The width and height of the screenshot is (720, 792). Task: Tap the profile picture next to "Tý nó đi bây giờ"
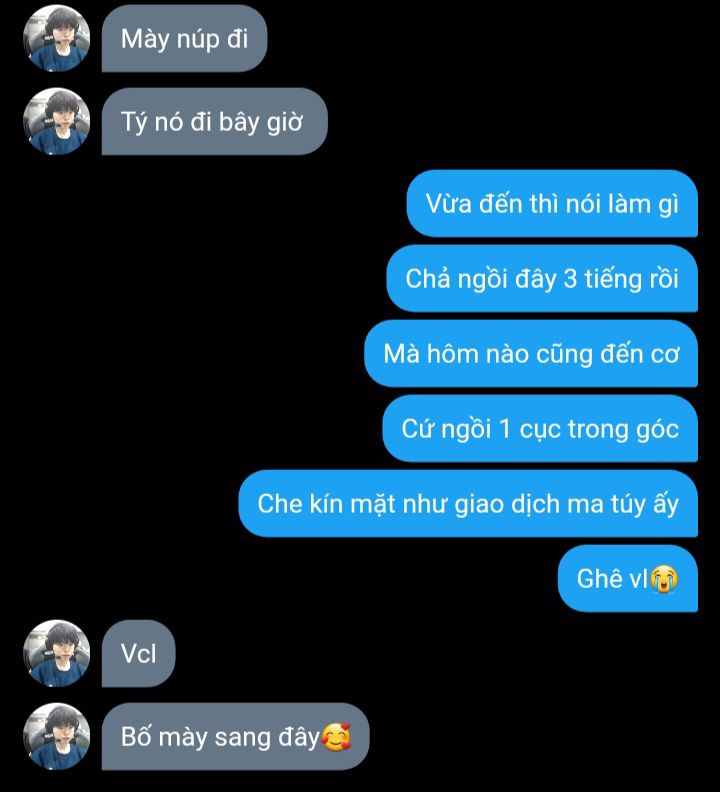click(57, 121)
